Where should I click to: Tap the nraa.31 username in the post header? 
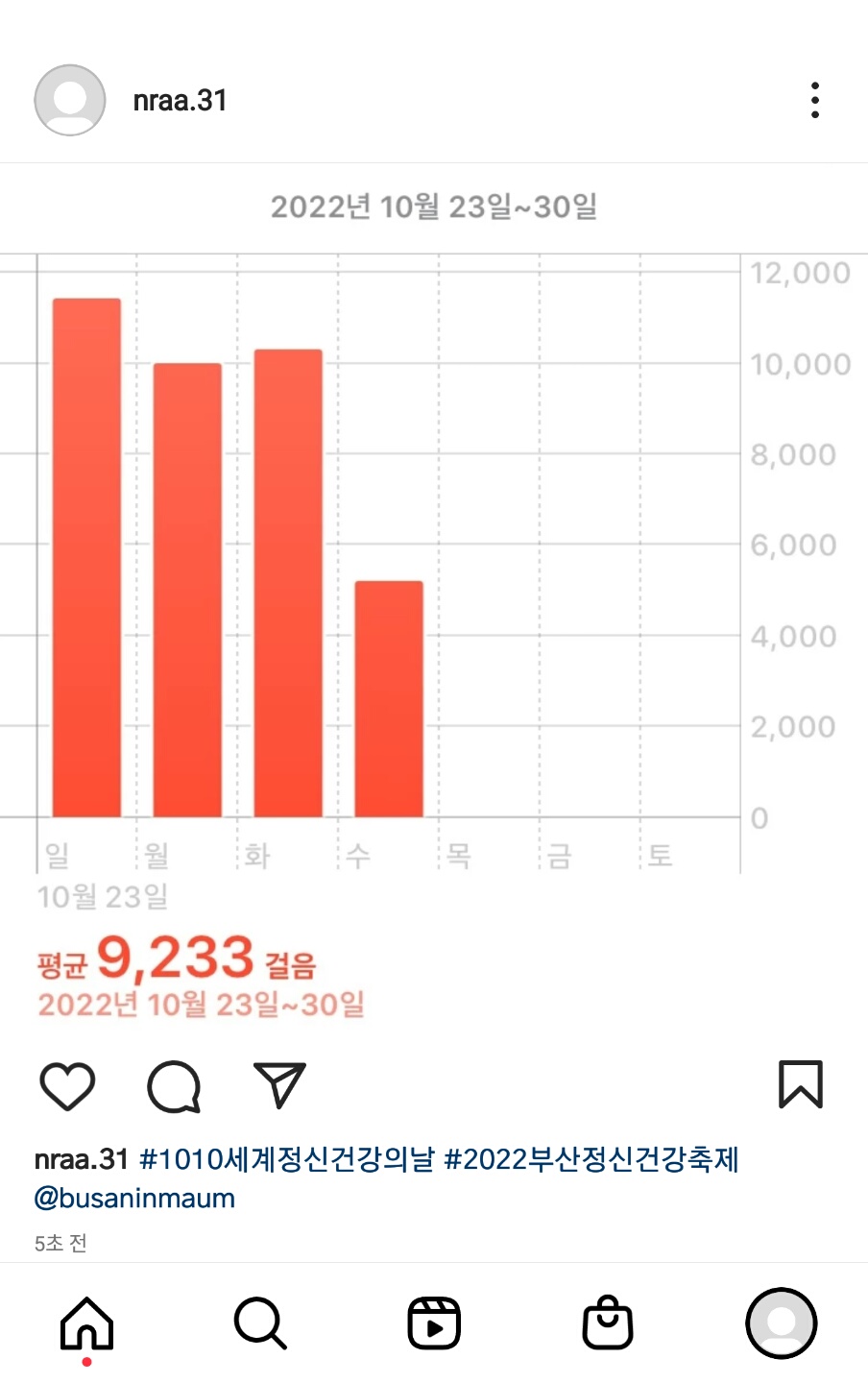[180, 100]
